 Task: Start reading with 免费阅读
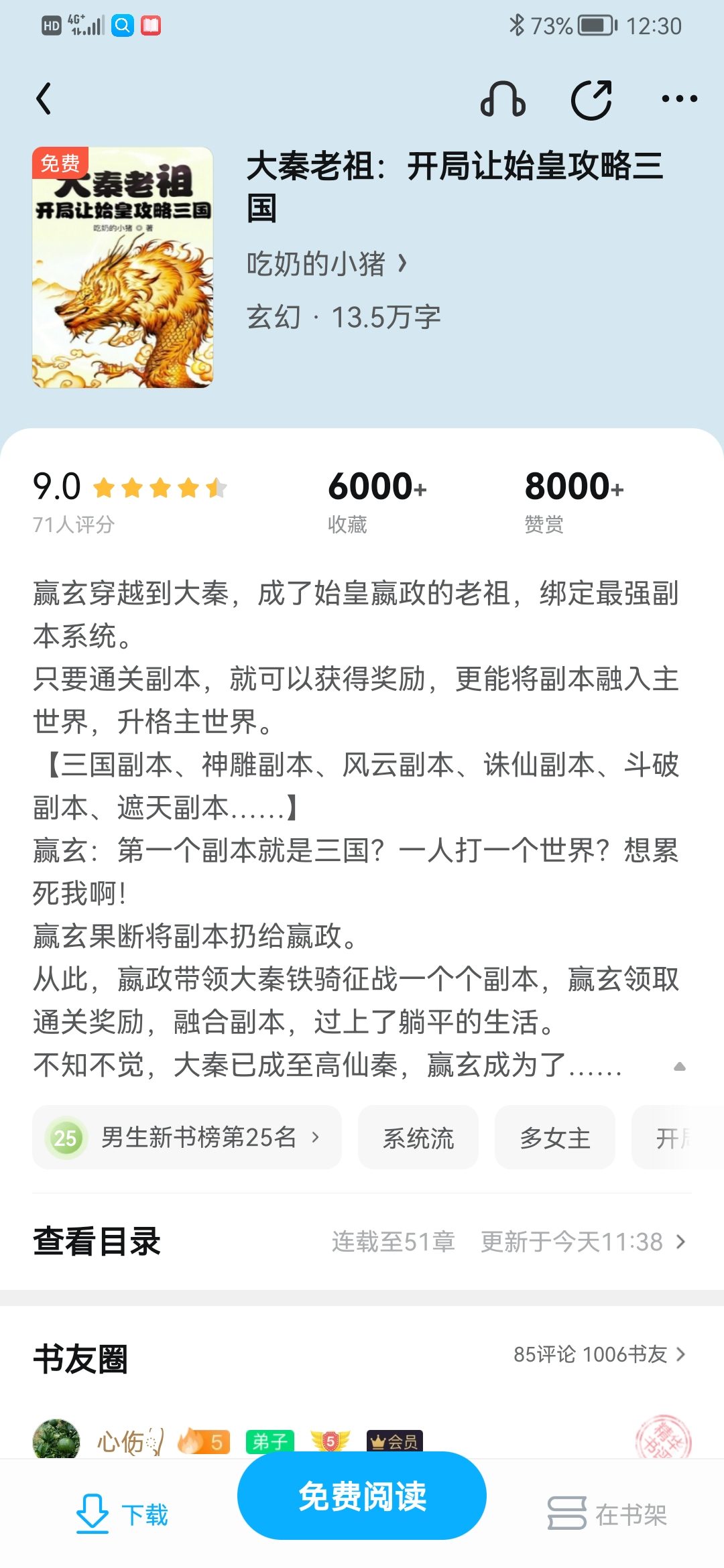(x=362, y=1496)
